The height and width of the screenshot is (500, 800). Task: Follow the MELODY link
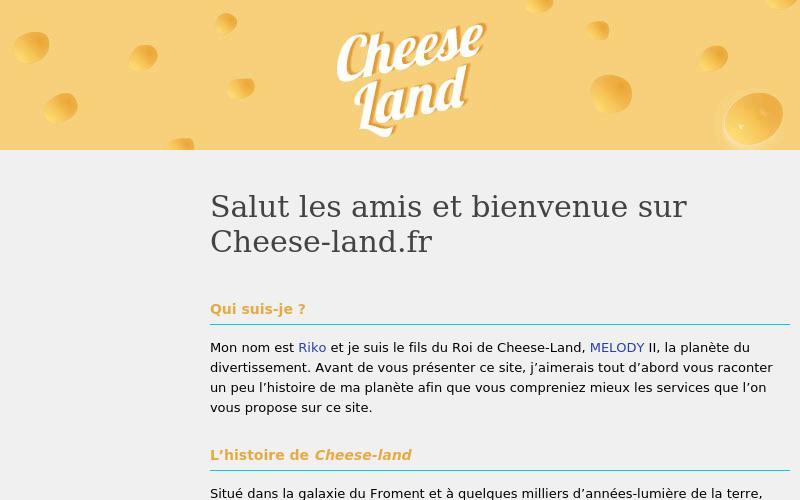(x=616, y=348)
